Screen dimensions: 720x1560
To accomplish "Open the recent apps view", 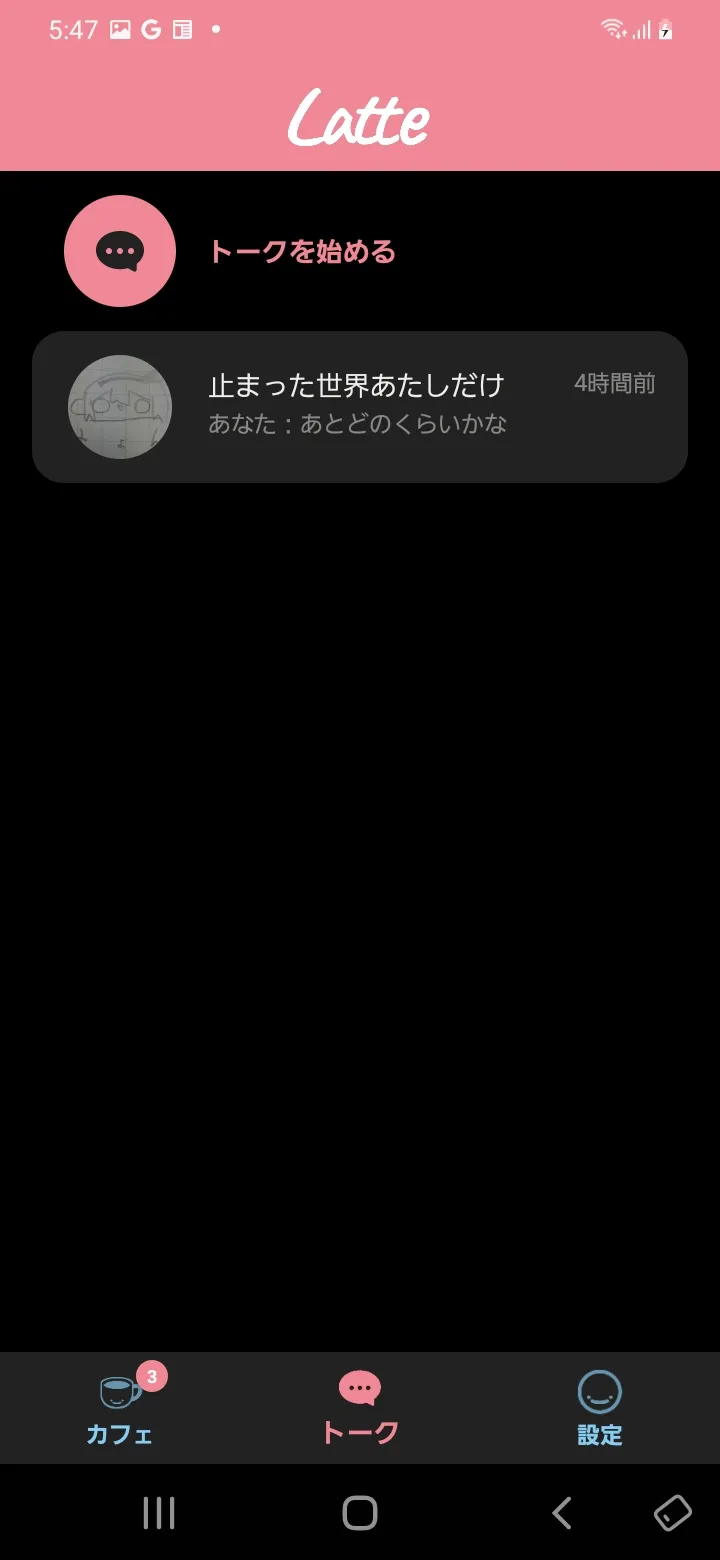I will (158, 1513).
